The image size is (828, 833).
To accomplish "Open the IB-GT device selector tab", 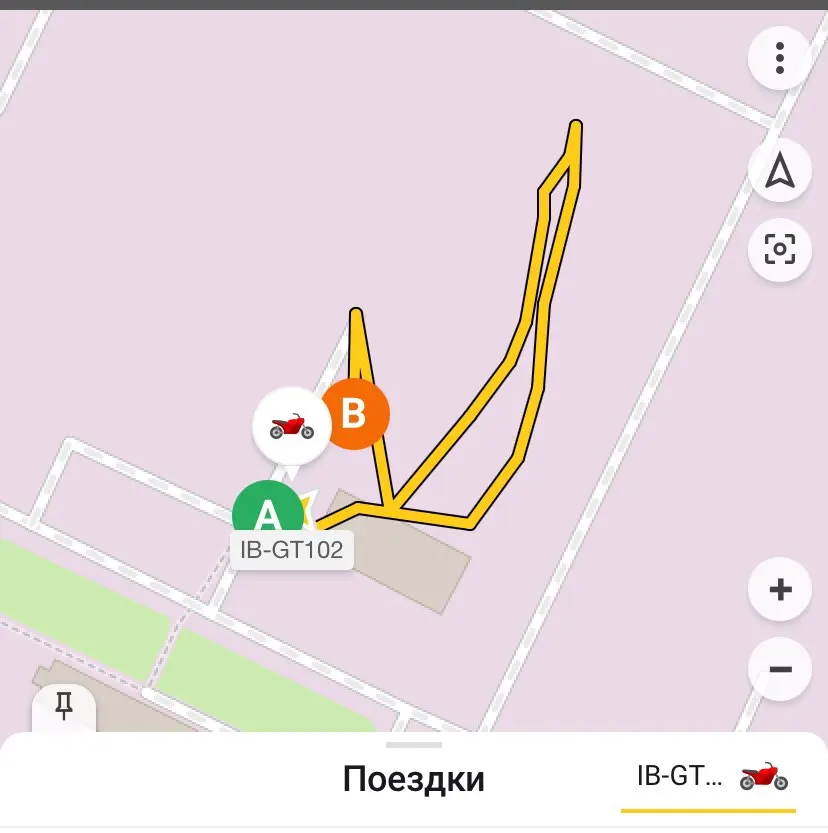I will [x=709, y=778].
